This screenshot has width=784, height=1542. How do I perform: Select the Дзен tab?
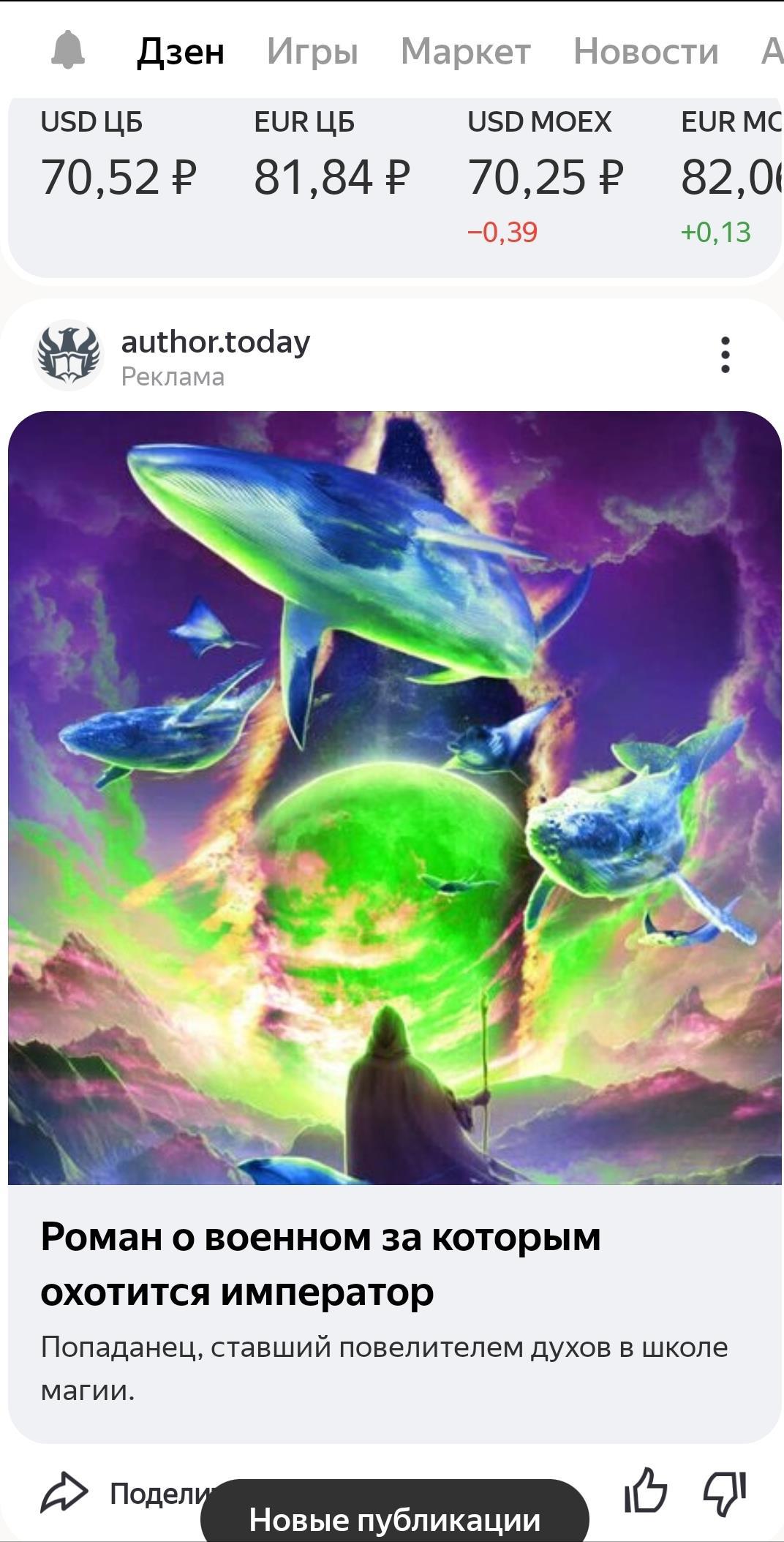click(181, 51)
